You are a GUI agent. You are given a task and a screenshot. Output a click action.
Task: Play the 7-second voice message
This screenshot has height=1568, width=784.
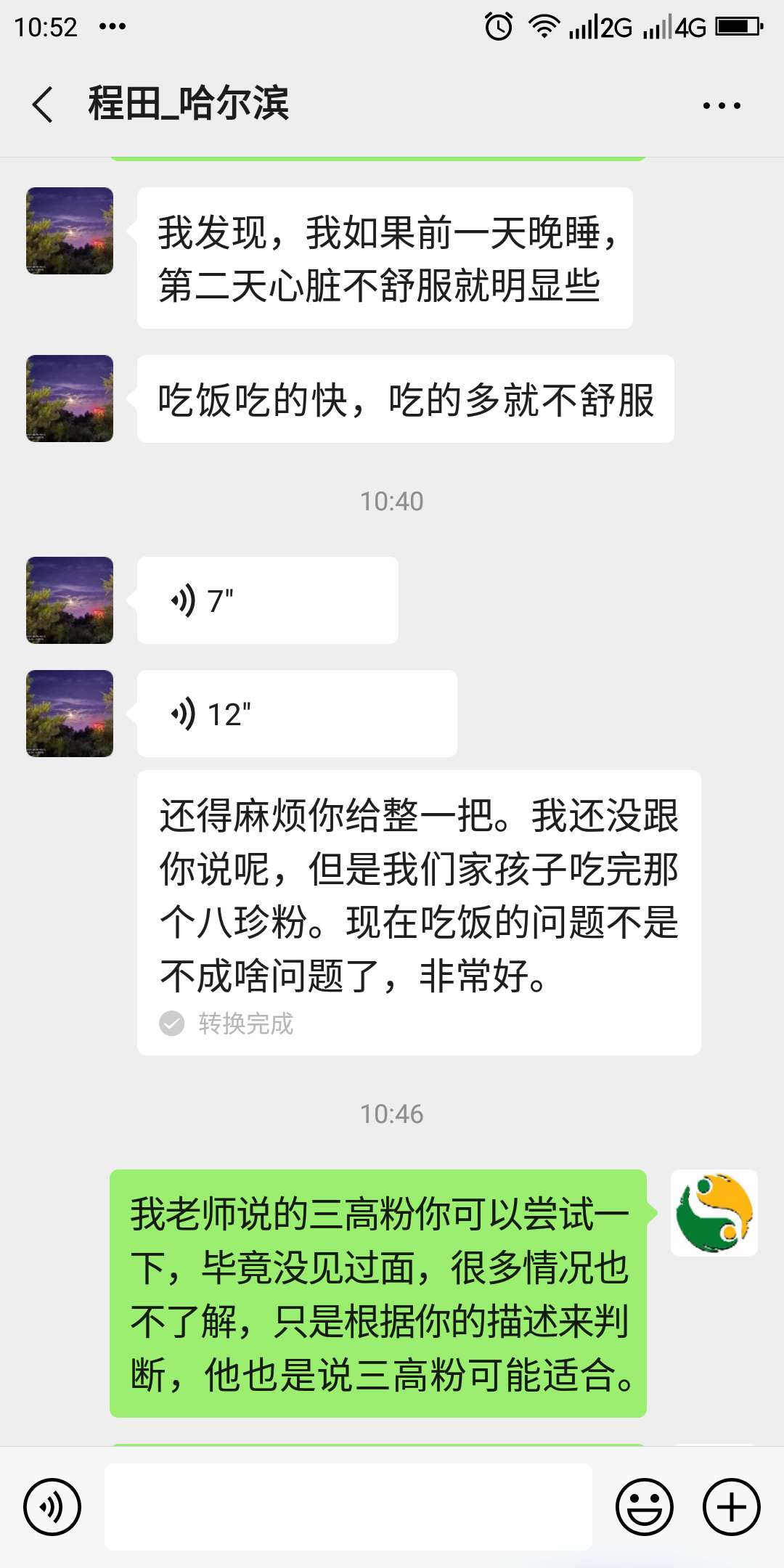(x=267, y=600)
